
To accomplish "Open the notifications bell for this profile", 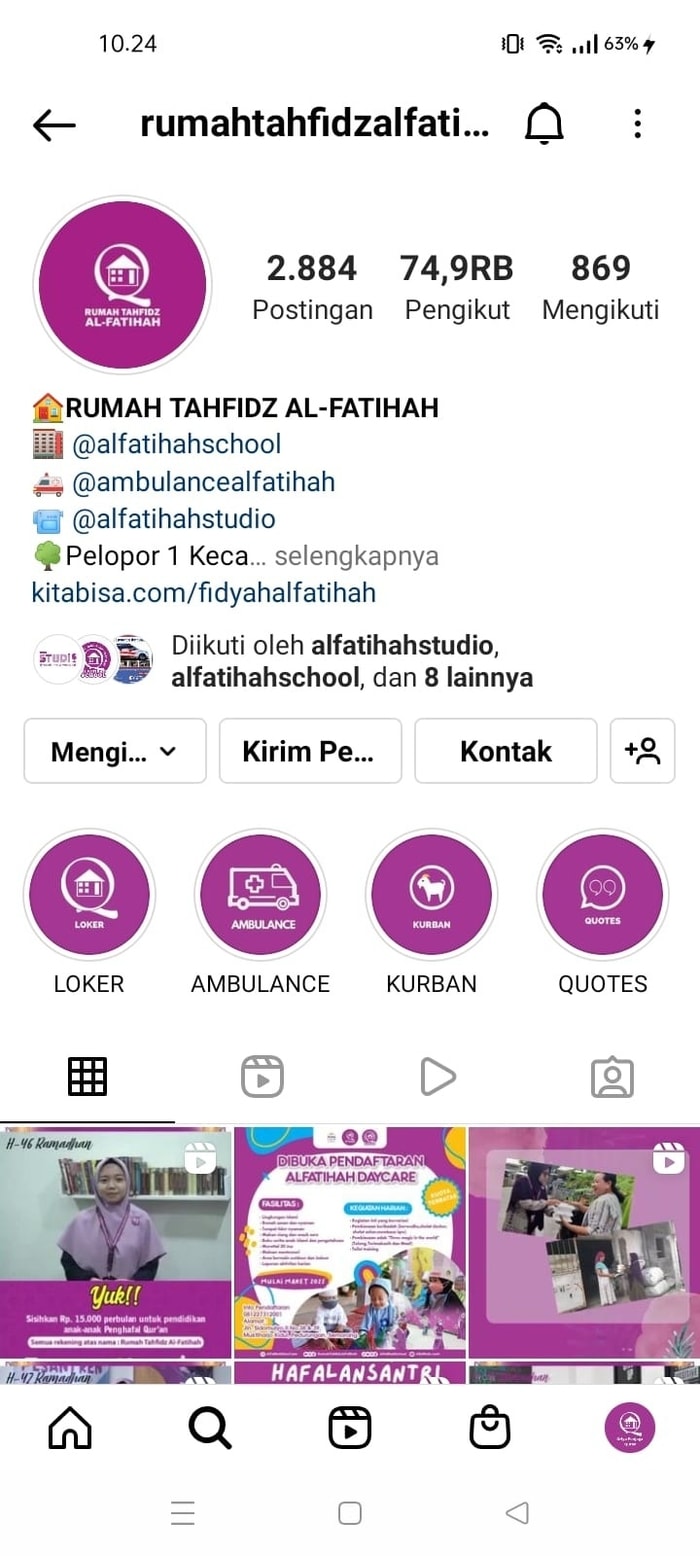I will 544,124.
